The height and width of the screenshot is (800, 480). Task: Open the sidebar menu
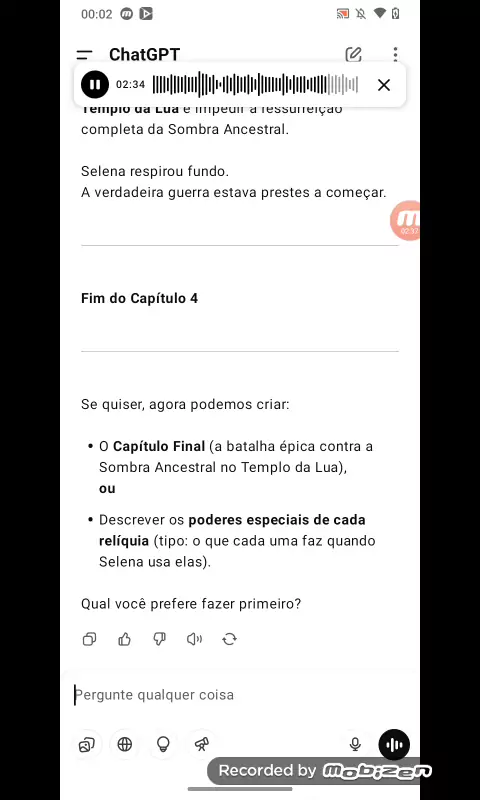(x=84, y=55)
